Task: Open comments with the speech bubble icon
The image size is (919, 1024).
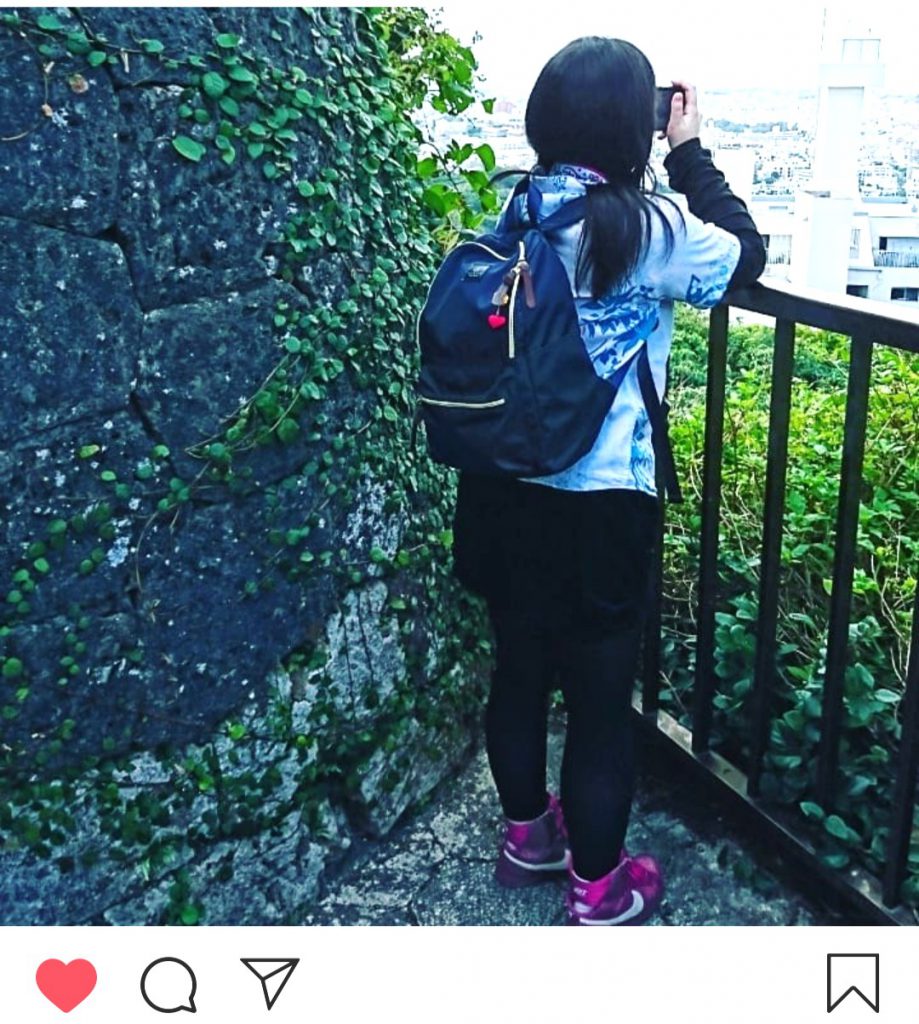Action: click(x=168, y=985)
